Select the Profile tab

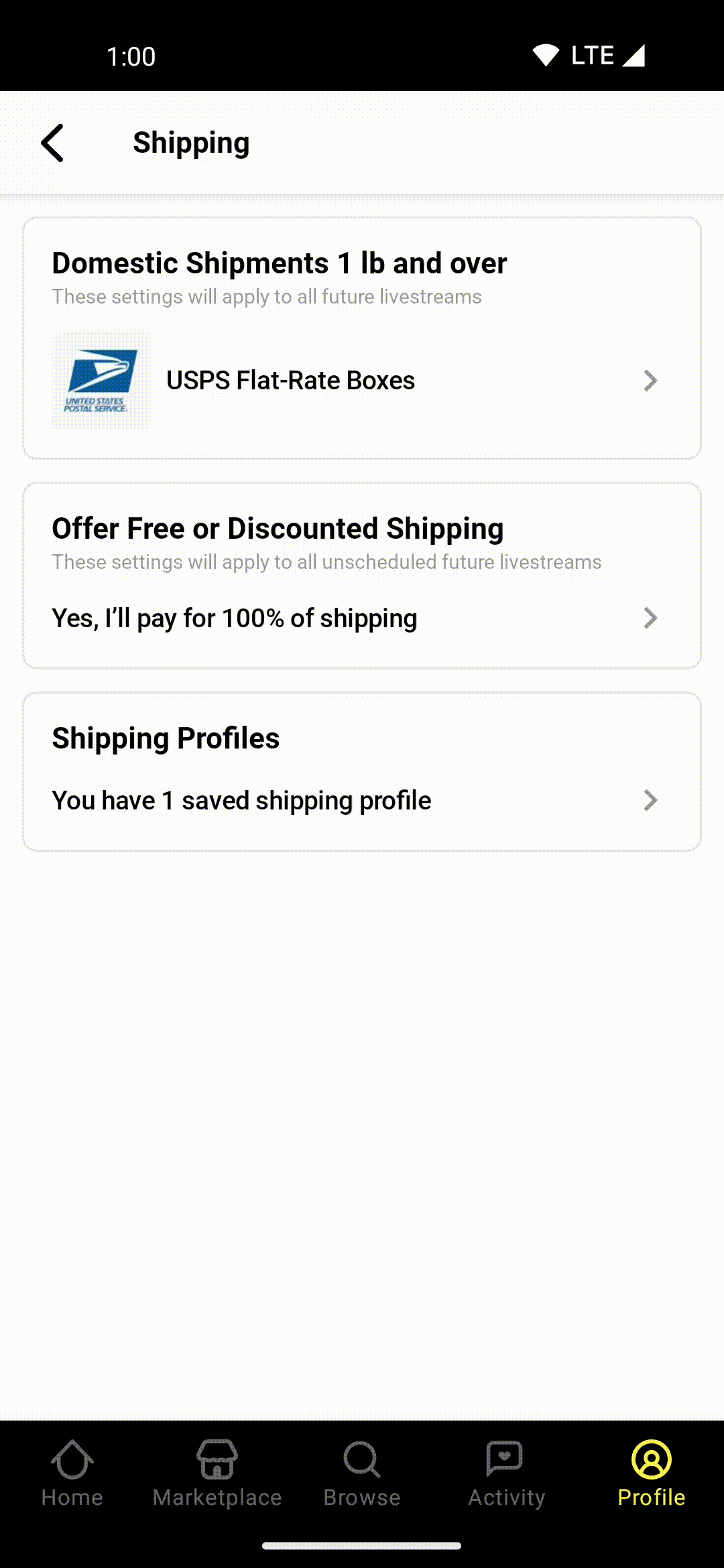(651, 1473)
